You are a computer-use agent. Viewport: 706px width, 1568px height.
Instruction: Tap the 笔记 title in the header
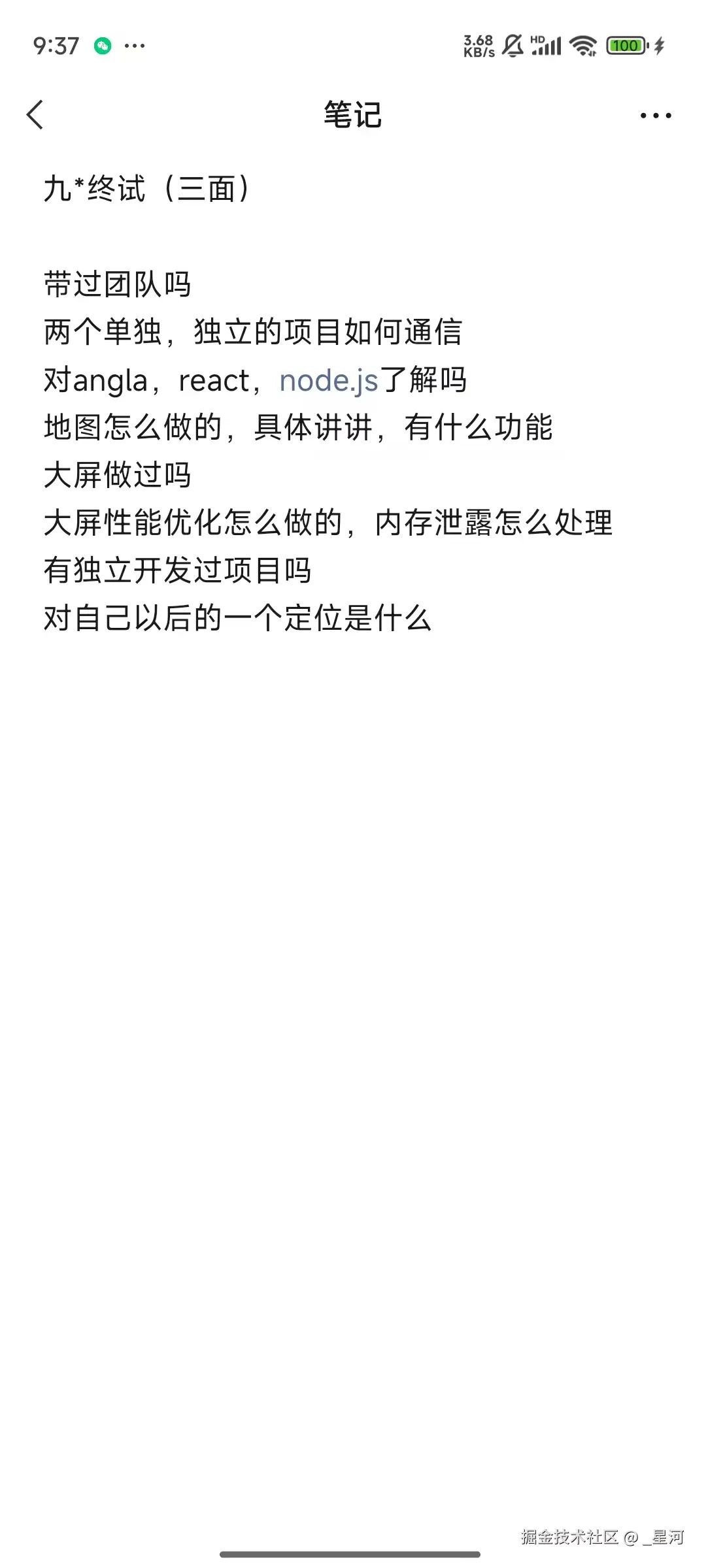(353, 114)
